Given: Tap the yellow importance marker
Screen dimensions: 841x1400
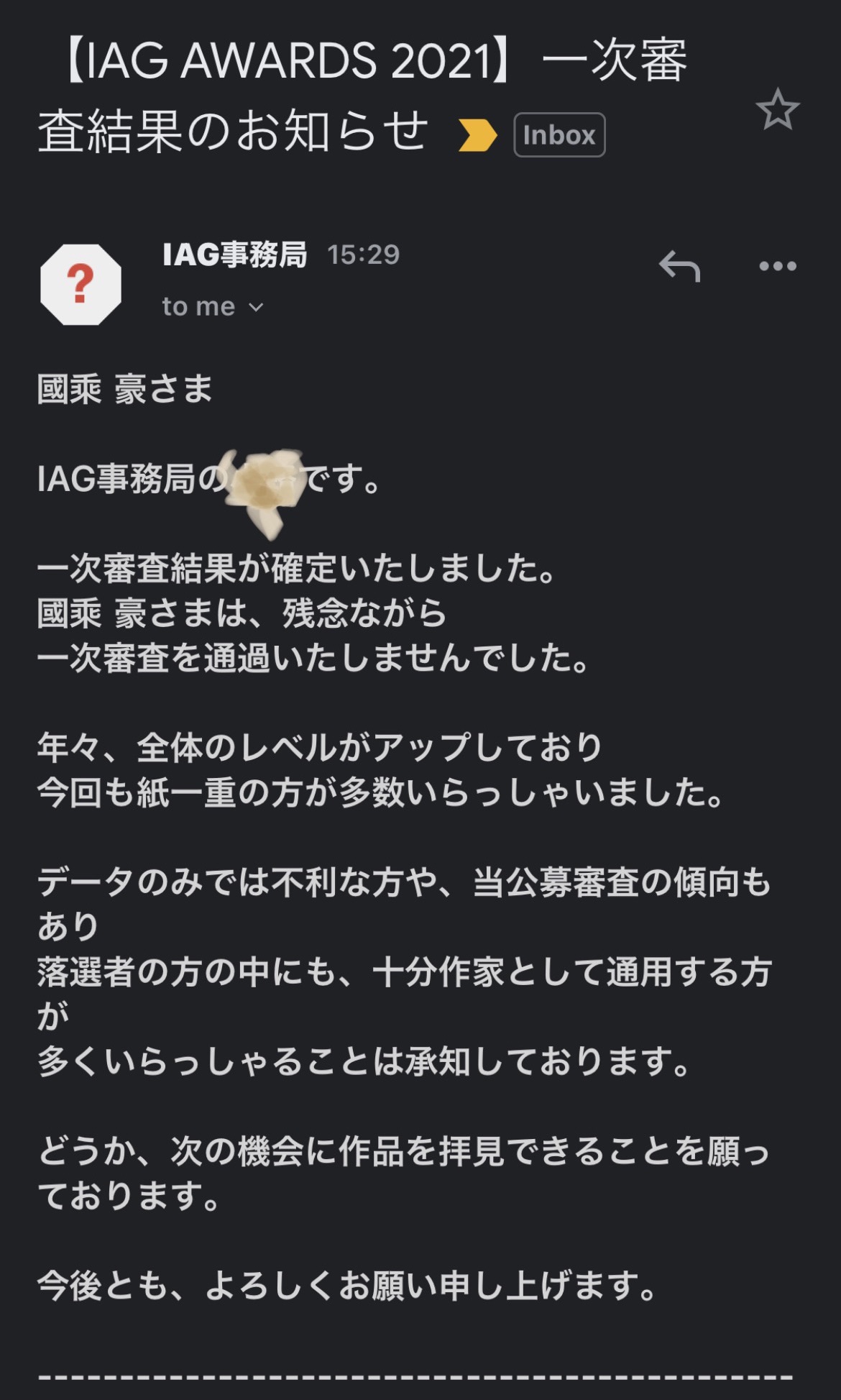Looking at the screenshot, I should pyautogui.click(x=477, y=135).
